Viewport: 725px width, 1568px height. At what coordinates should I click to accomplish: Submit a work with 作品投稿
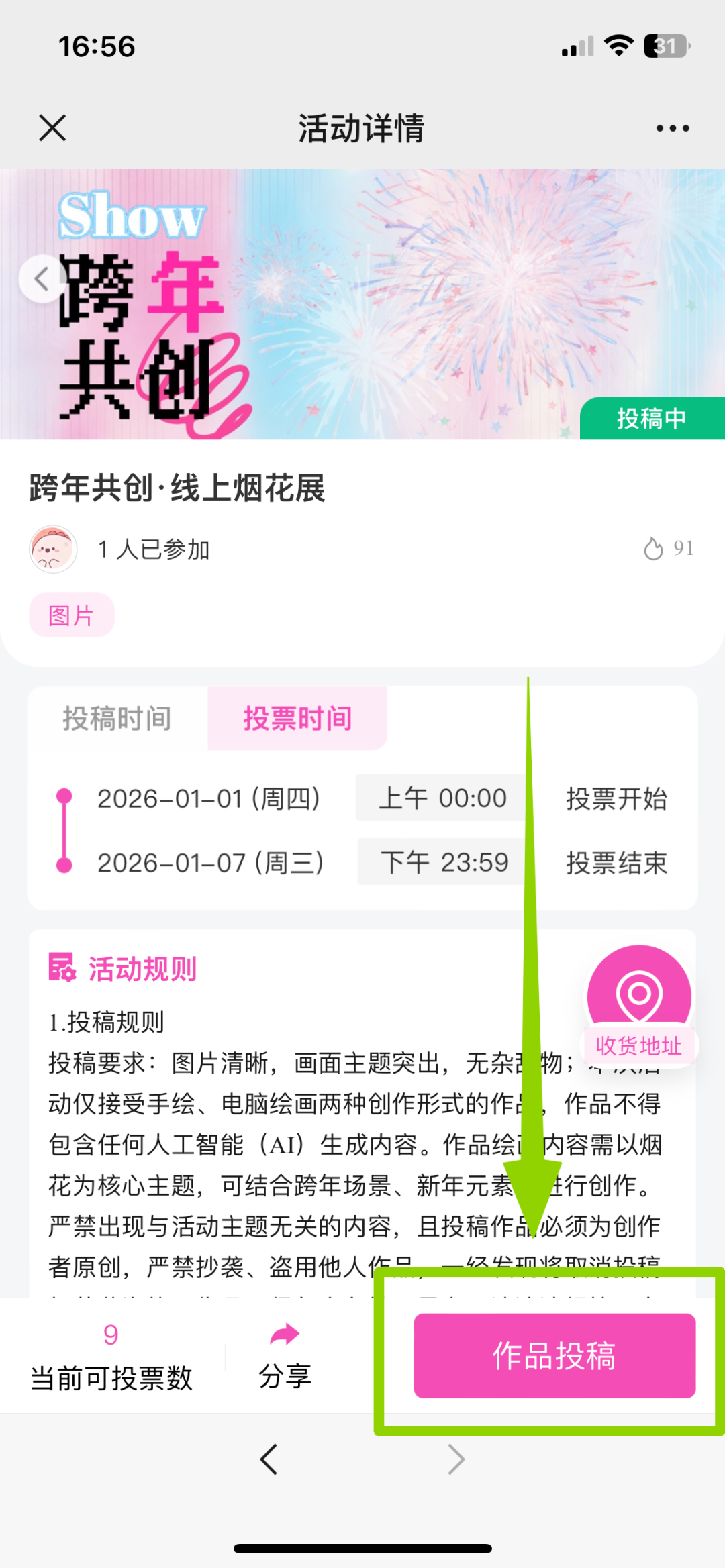pyautogui.click(x=554, y=1355)
